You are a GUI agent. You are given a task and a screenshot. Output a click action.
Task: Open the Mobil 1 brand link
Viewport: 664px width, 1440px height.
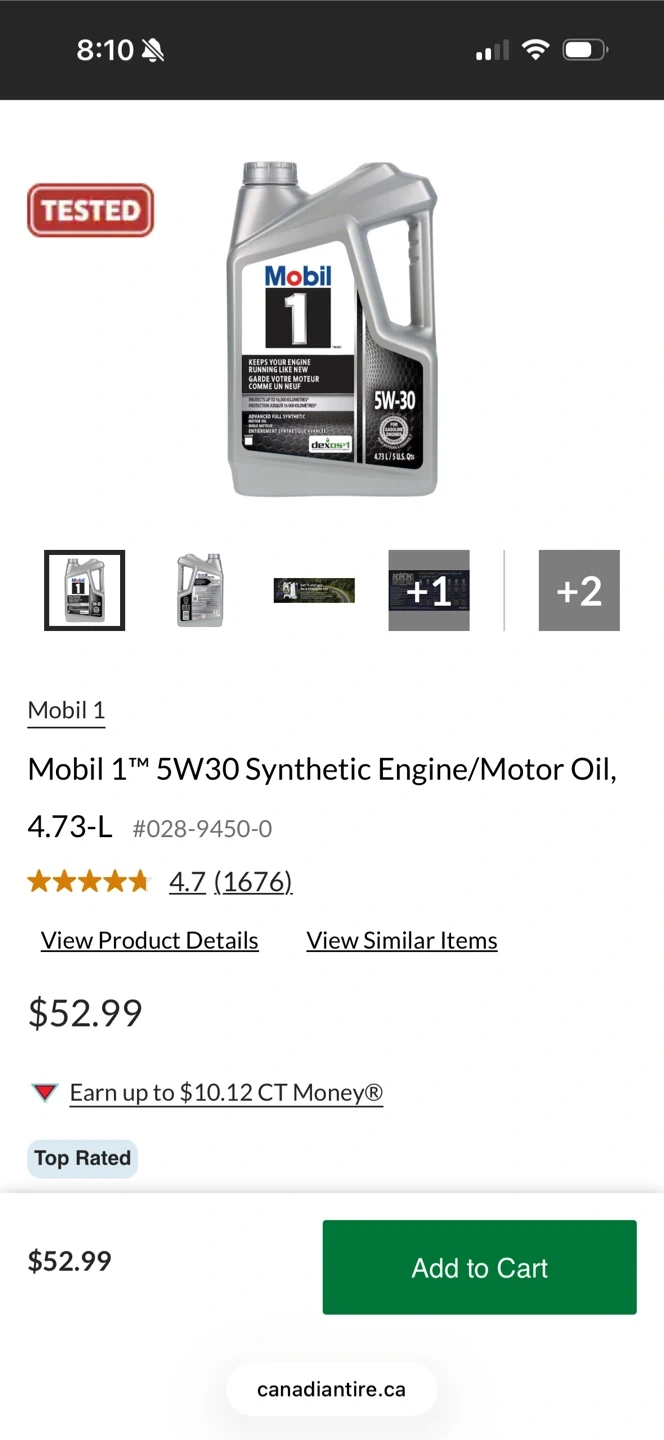[66, 710]
